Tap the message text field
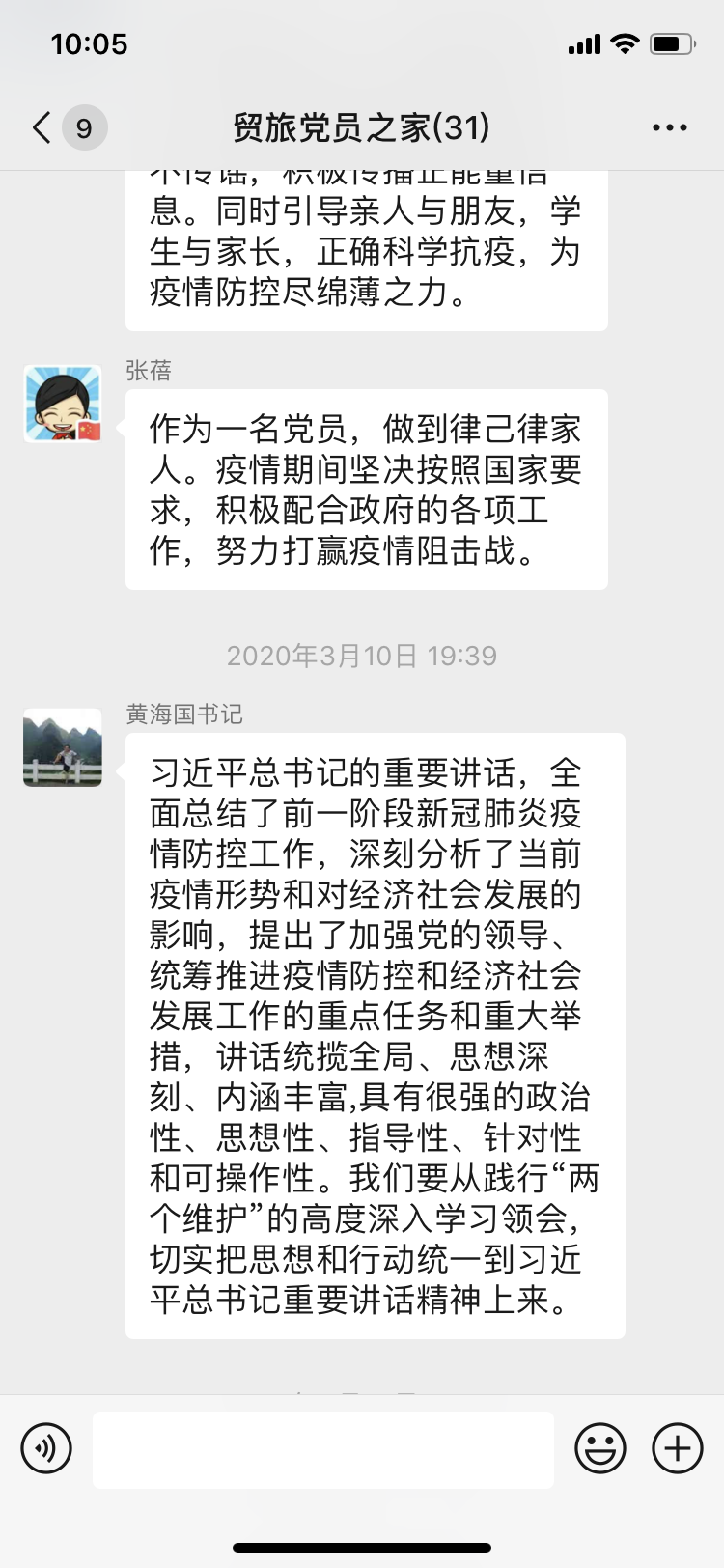This screenshot has height=1568, width=724. tap(322, 1448)
